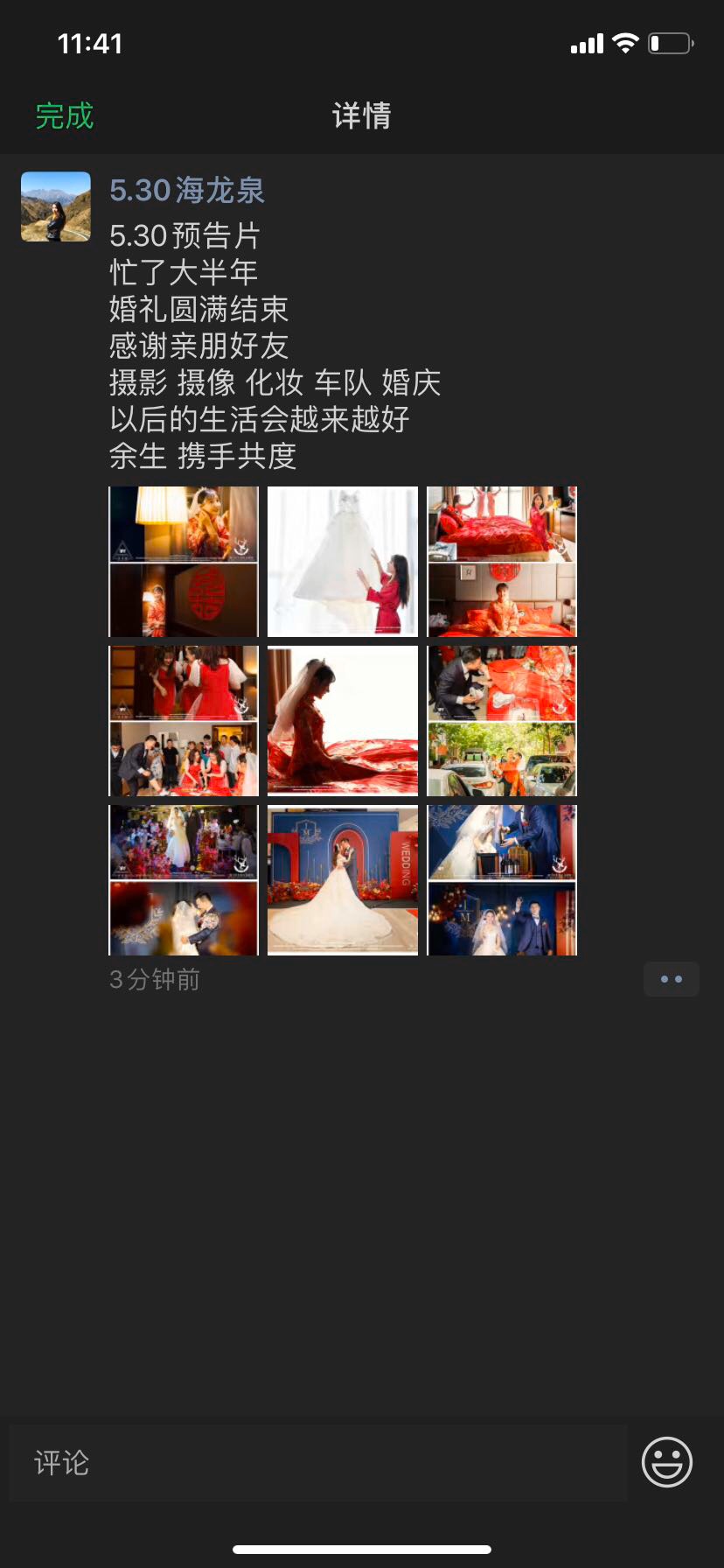This screenshot has width=724, height=1568.
Task: Open the 5.30海龙泉 username link
Action: coord(186,190)
